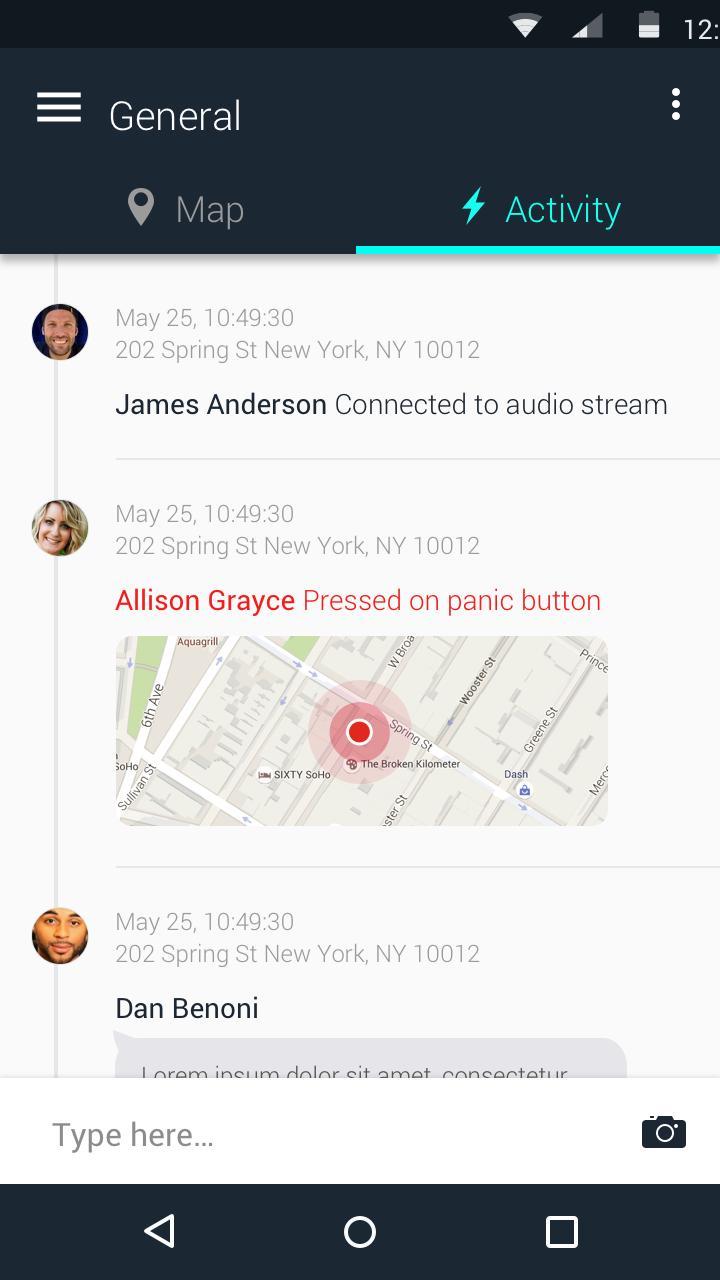Switch to the Map tab

[186, 209]
